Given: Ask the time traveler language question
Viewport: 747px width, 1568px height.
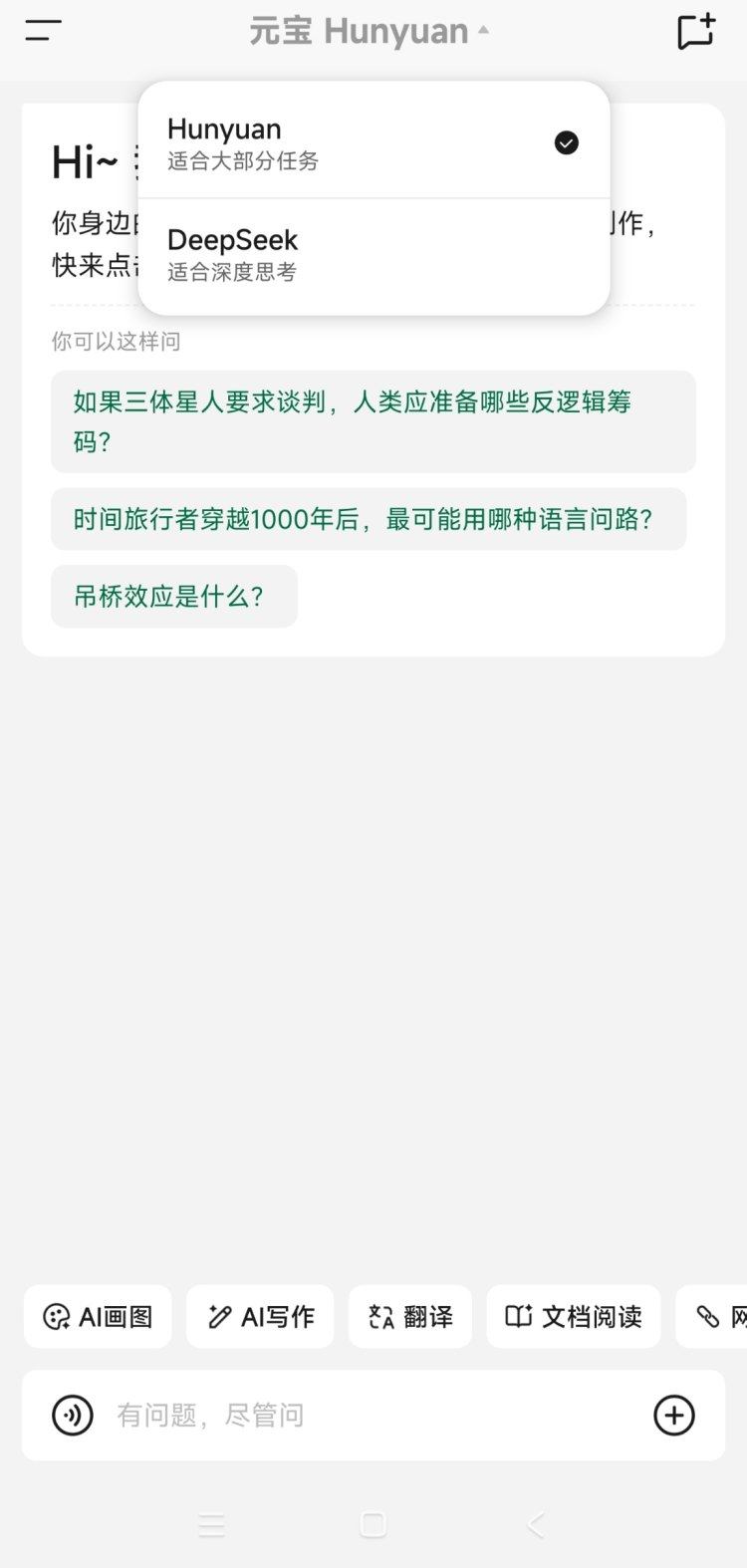Looking at the screenshot, I should (x=369, y=519).
